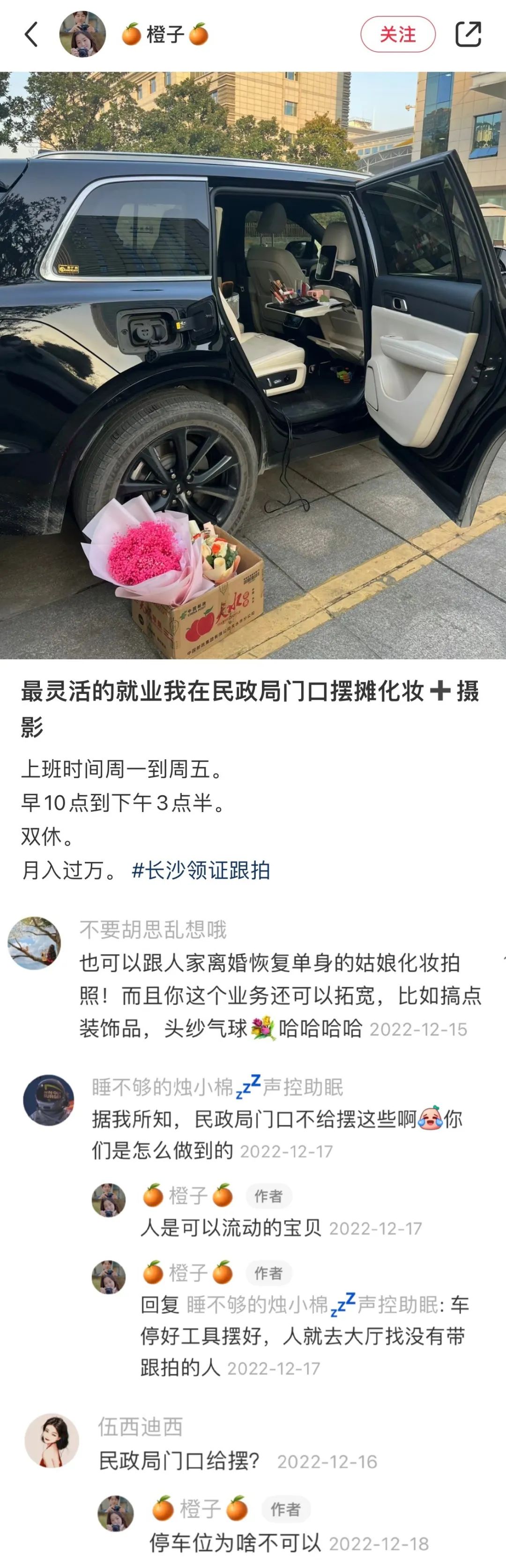506x1568 pixels.
Task: Open hashtag #长沙领证跟拍
Action: tap(201, 870)
